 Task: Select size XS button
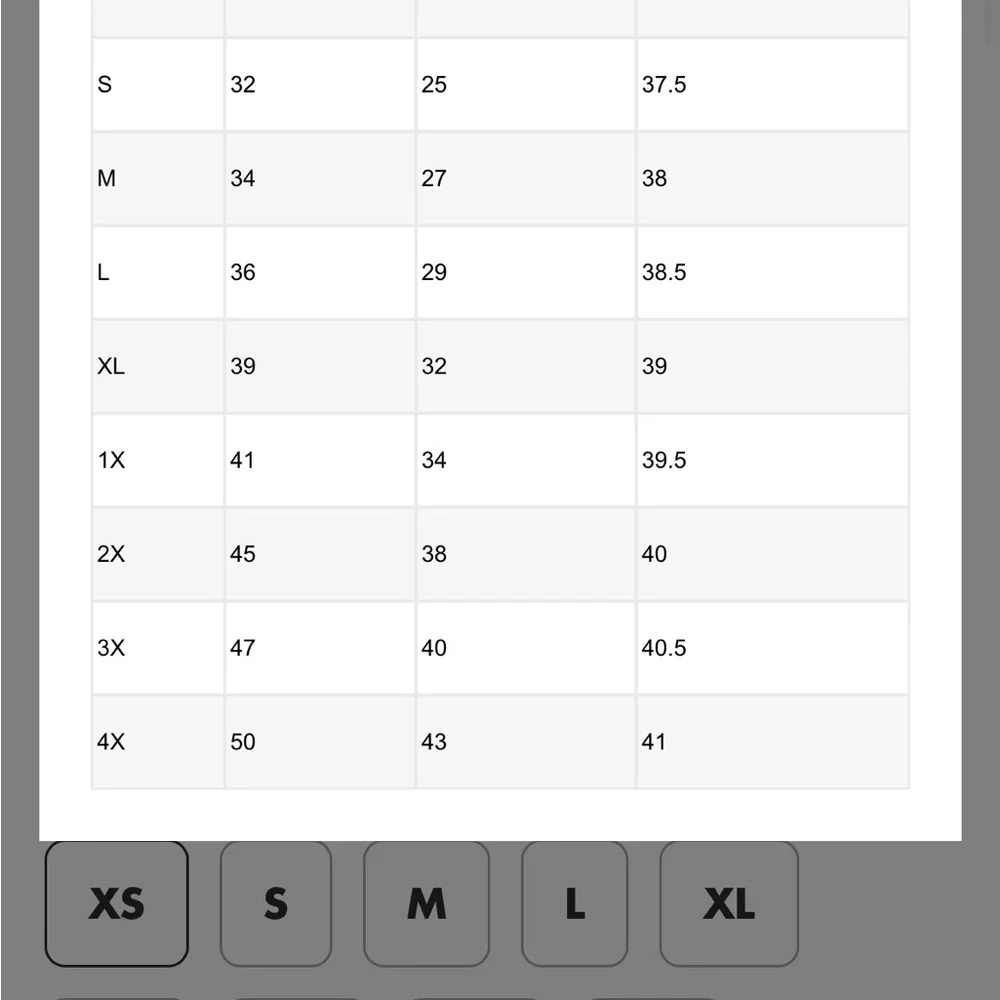[x=116, y=904]
